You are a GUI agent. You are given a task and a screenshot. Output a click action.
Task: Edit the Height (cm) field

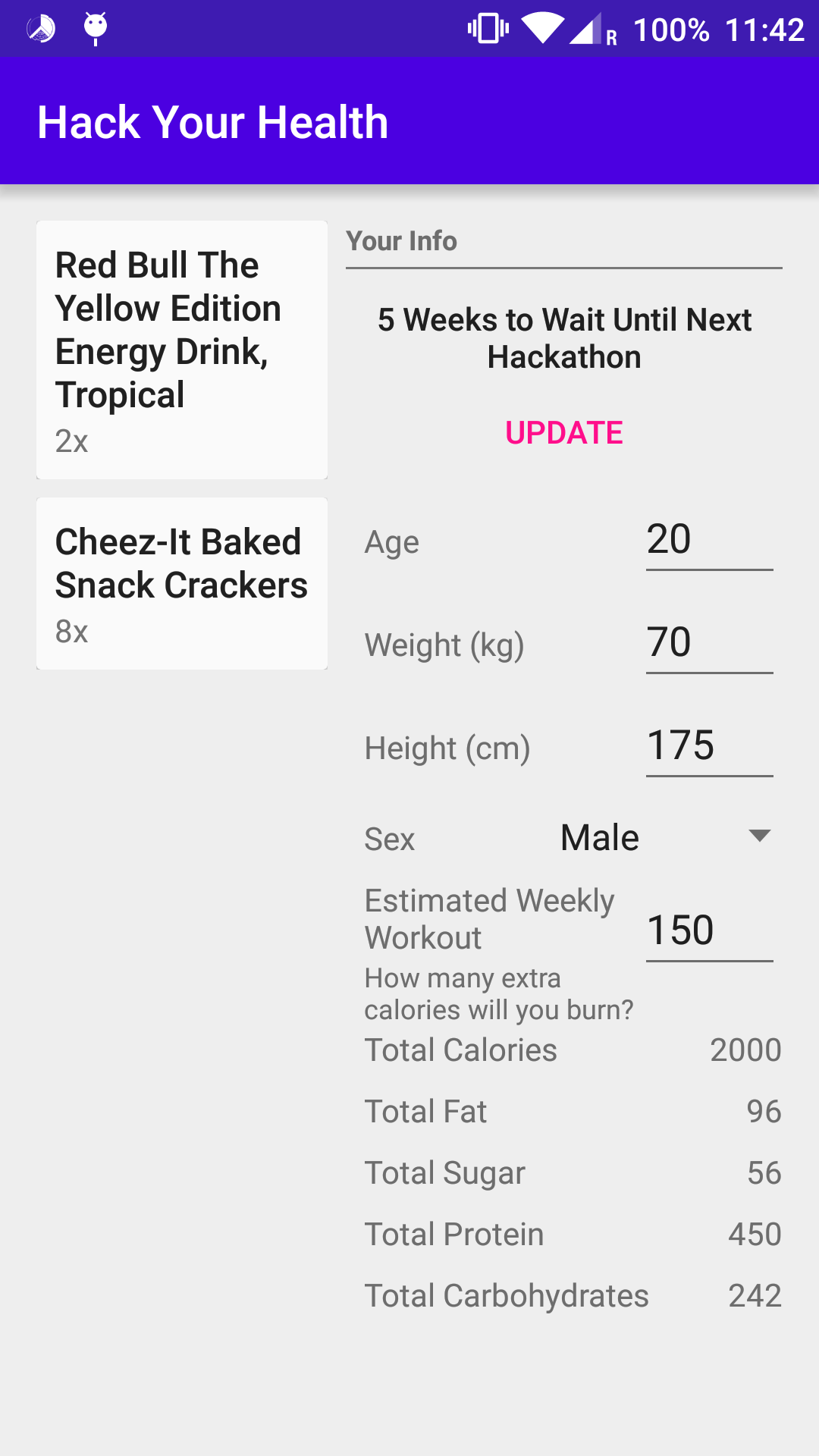708,747
